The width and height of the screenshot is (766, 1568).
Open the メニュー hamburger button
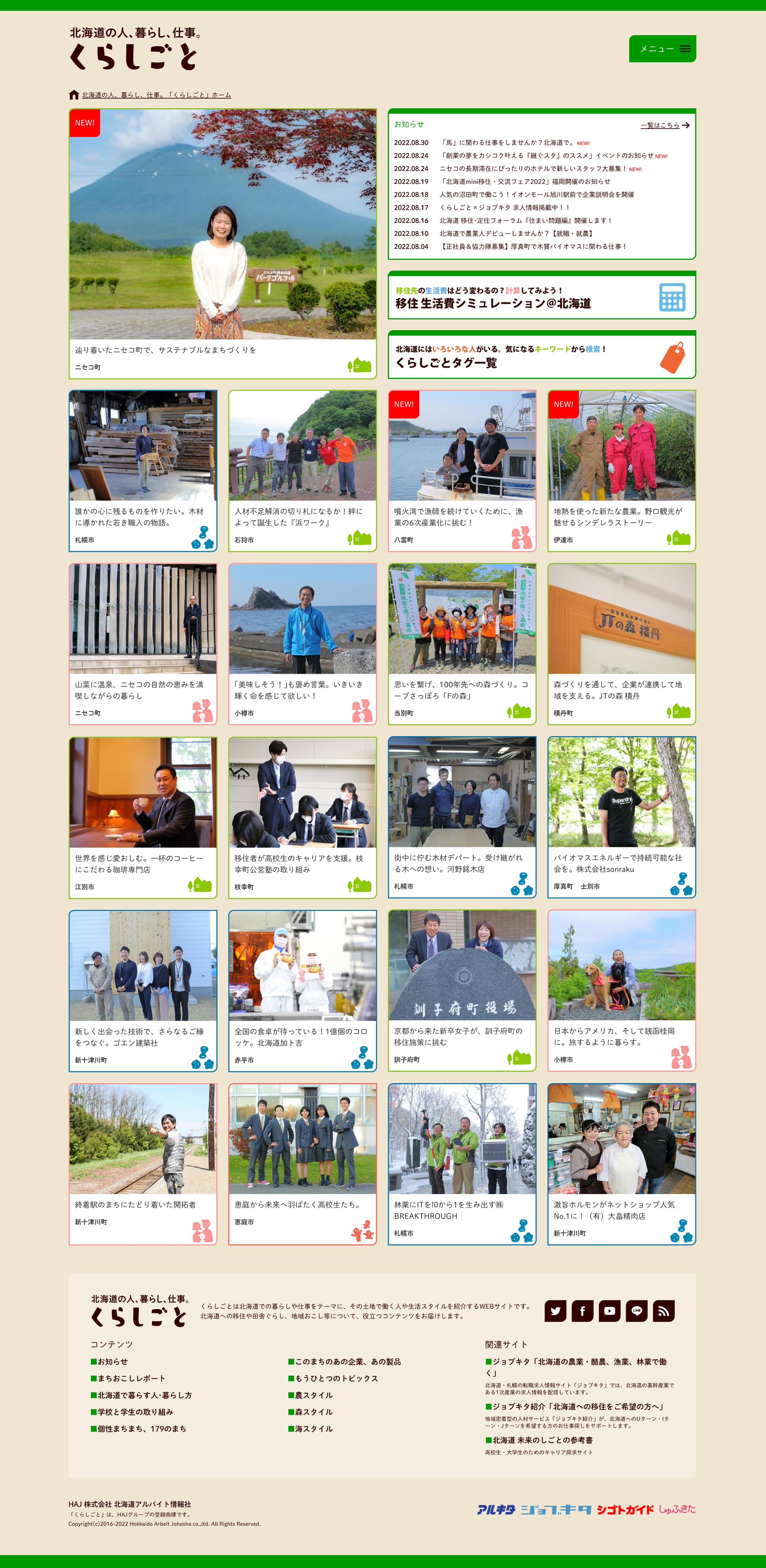pyautogui.click(x=662, y=49)
